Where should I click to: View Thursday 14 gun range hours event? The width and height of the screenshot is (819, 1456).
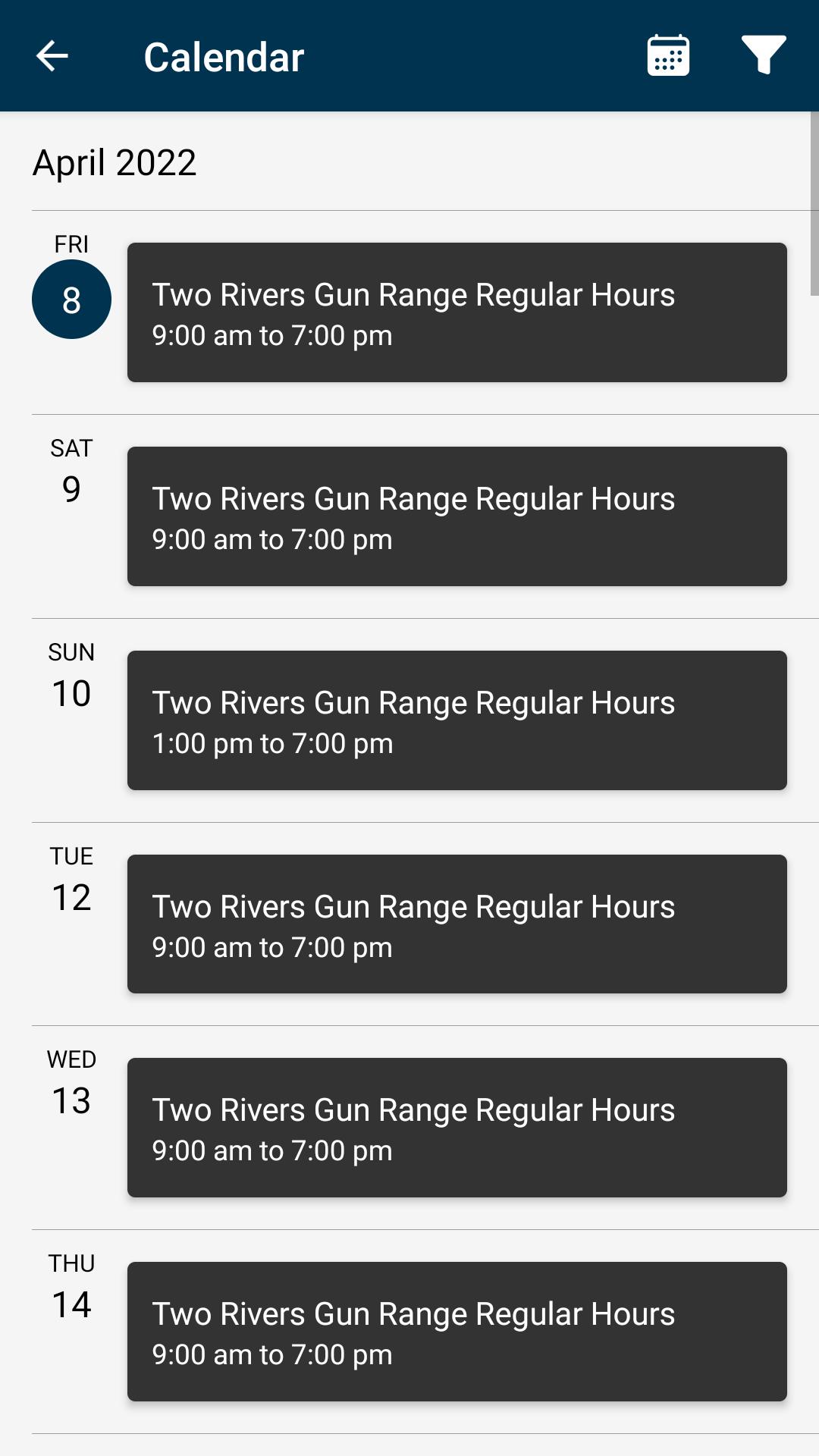(x=457, y=1332)
